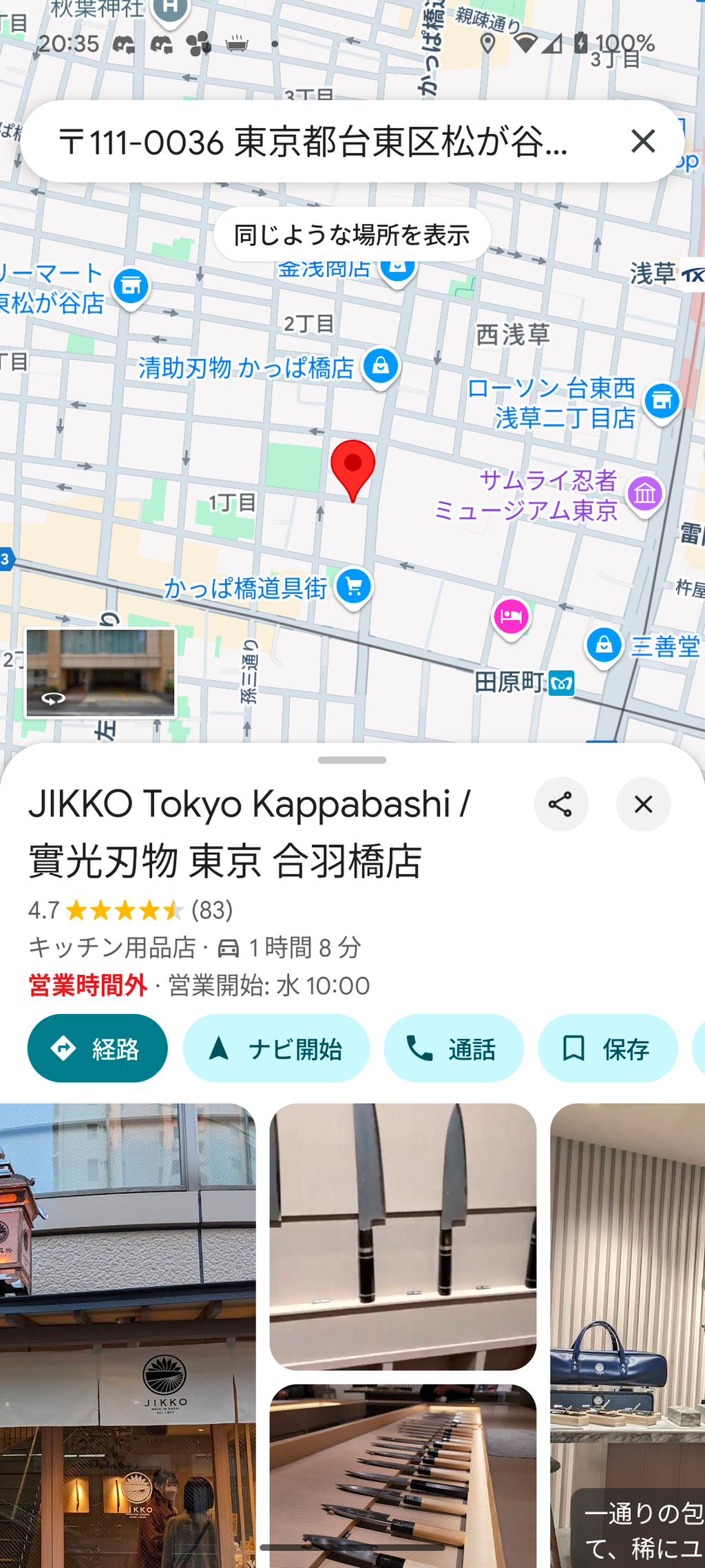Start navigation with ナビ開始
The width and height of the screenshot is (705, 1568).
[x=276, y=1049]
